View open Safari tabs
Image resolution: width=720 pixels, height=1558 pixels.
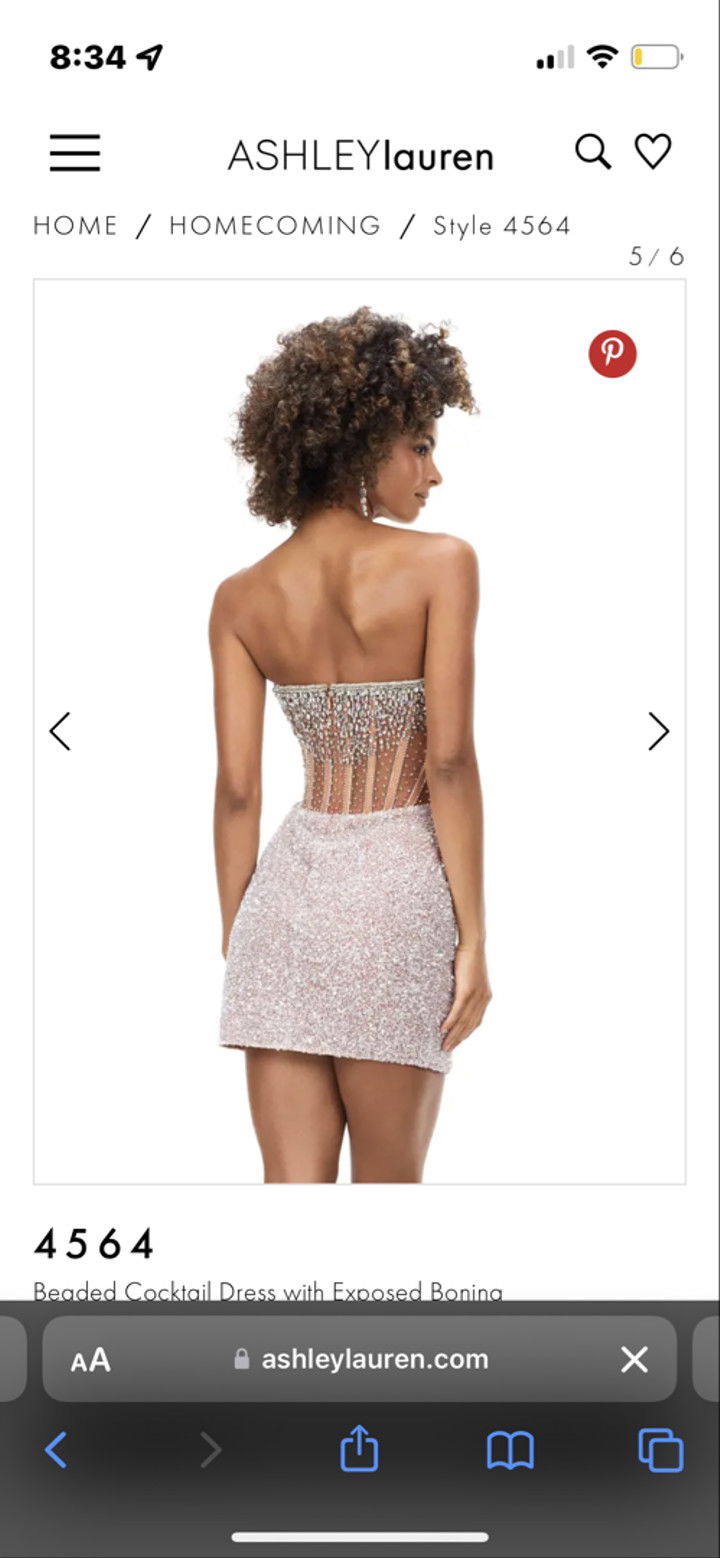660,1449
